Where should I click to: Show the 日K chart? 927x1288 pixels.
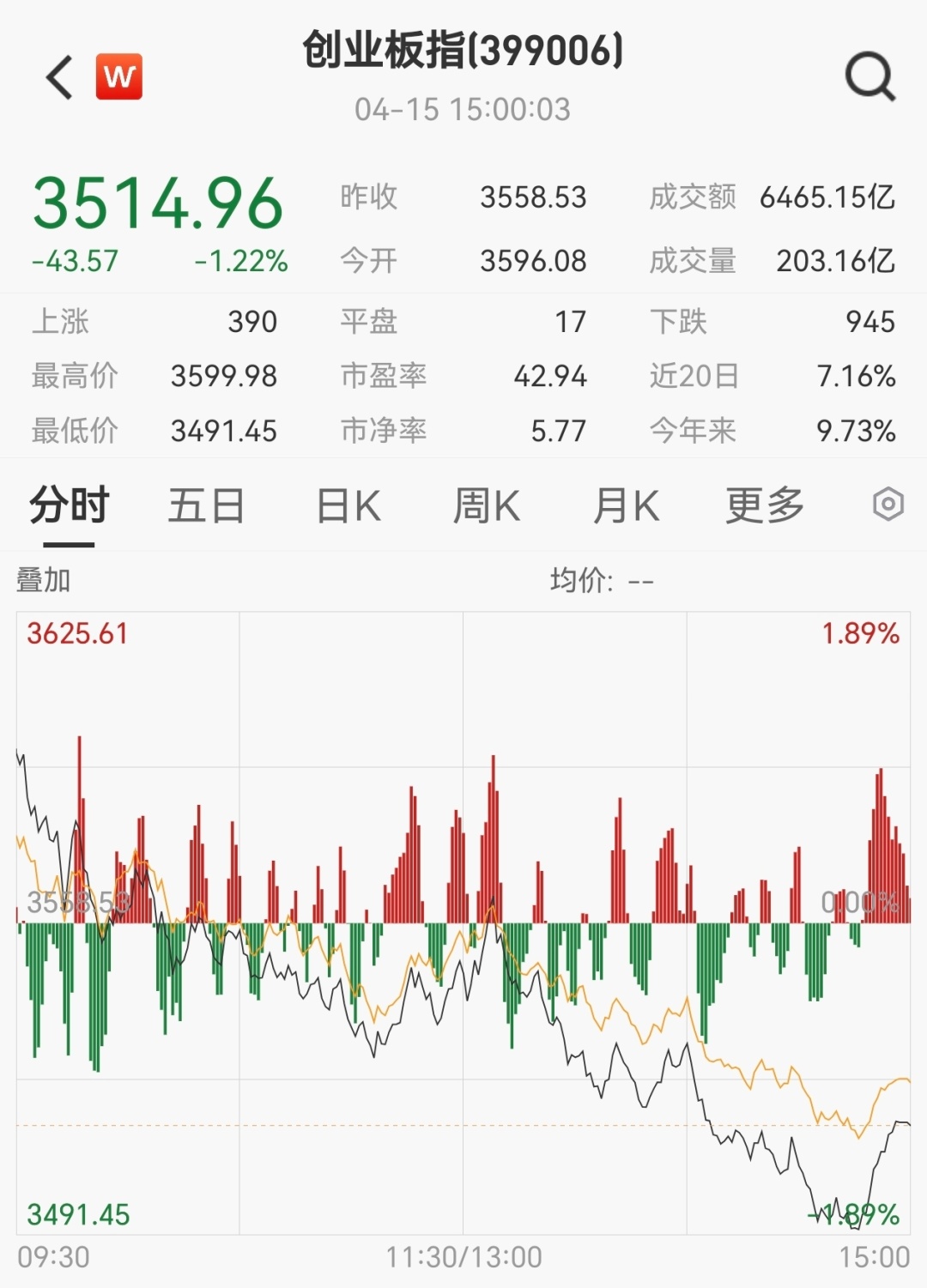point(348,505)
